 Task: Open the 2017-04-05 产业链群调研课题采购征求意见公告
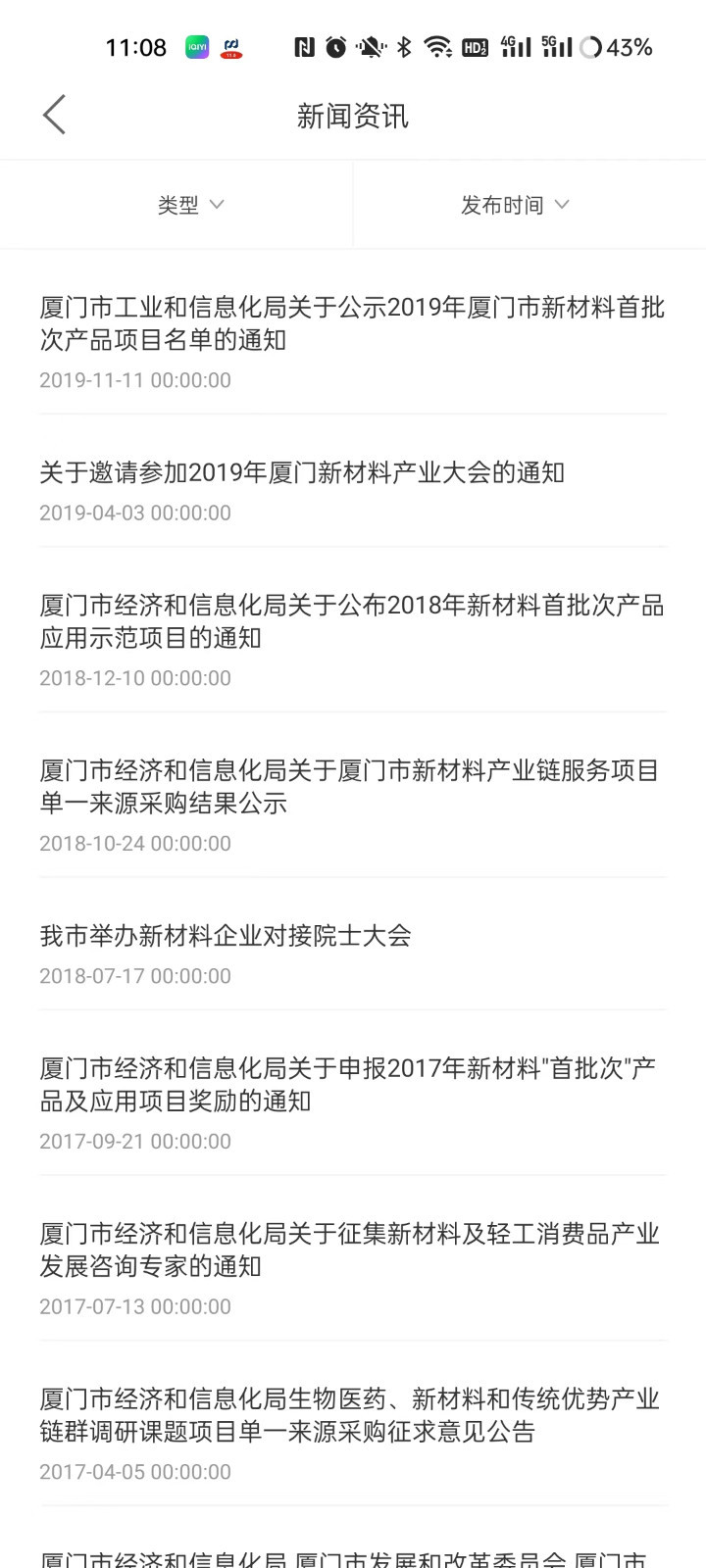click(x=353, y=1435)
